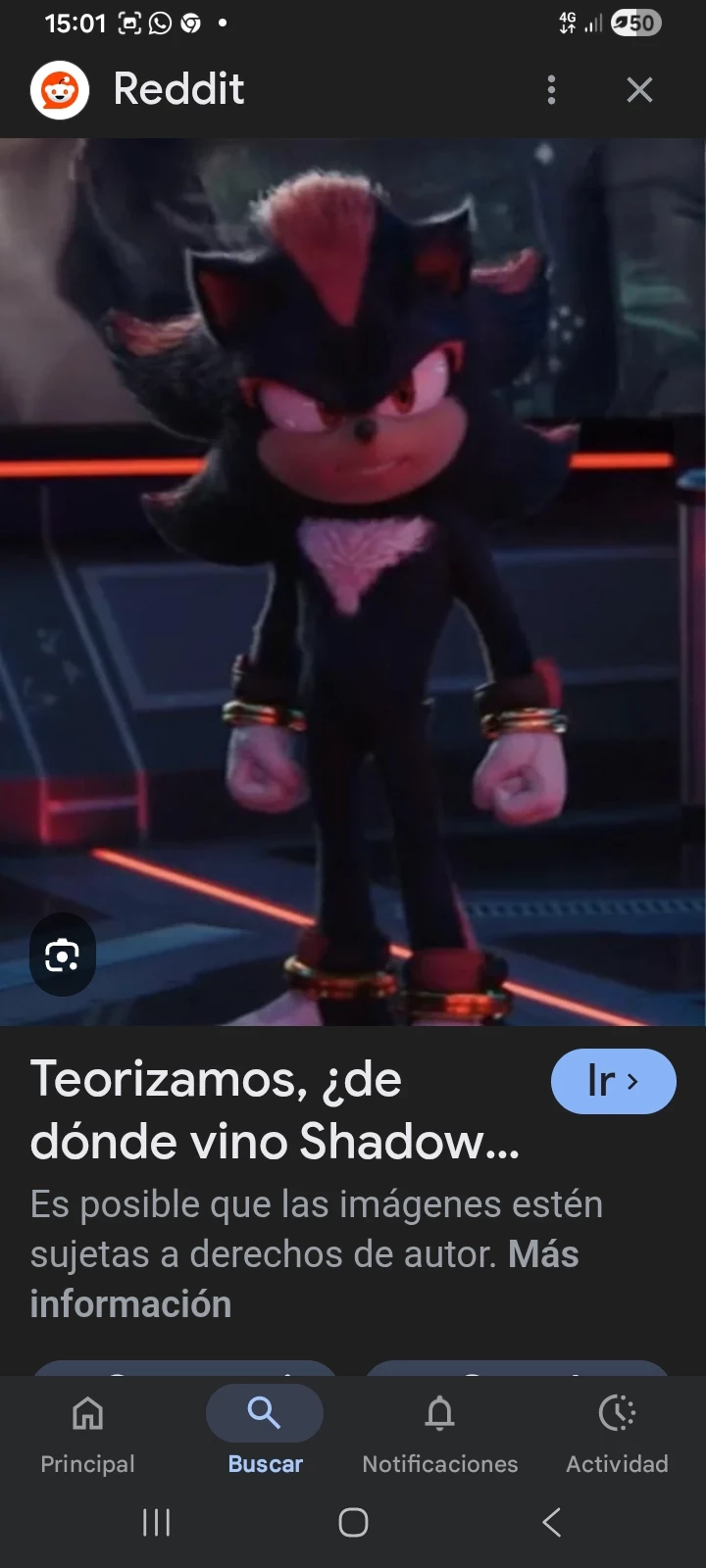Viewport: 706px width, 1568px height.
Task: Tap the Ir button to visit the page
Action: coord(613,1082)
